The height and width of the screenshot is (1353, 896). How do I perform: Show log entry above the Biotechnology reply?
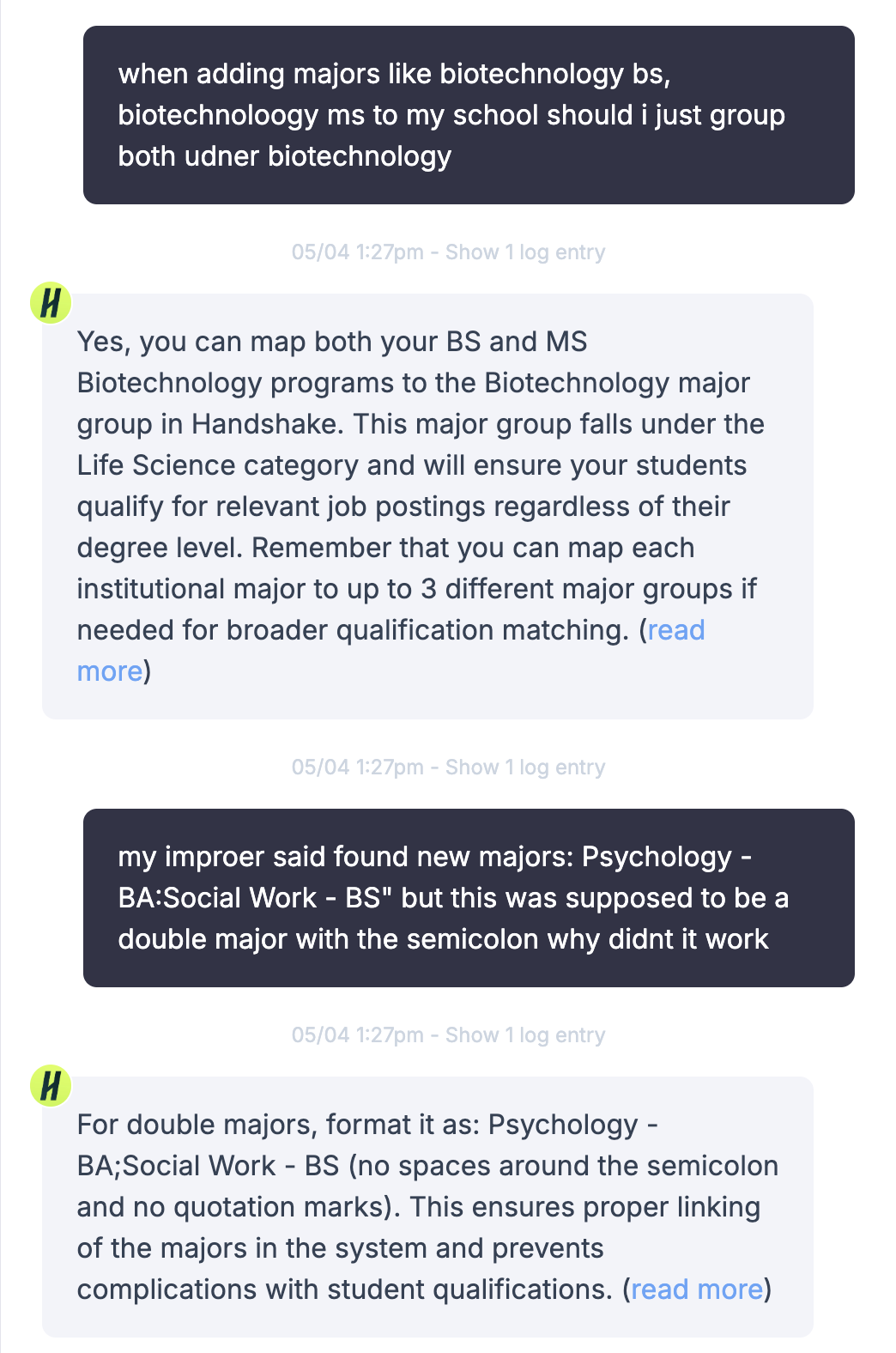coord(525,252)
